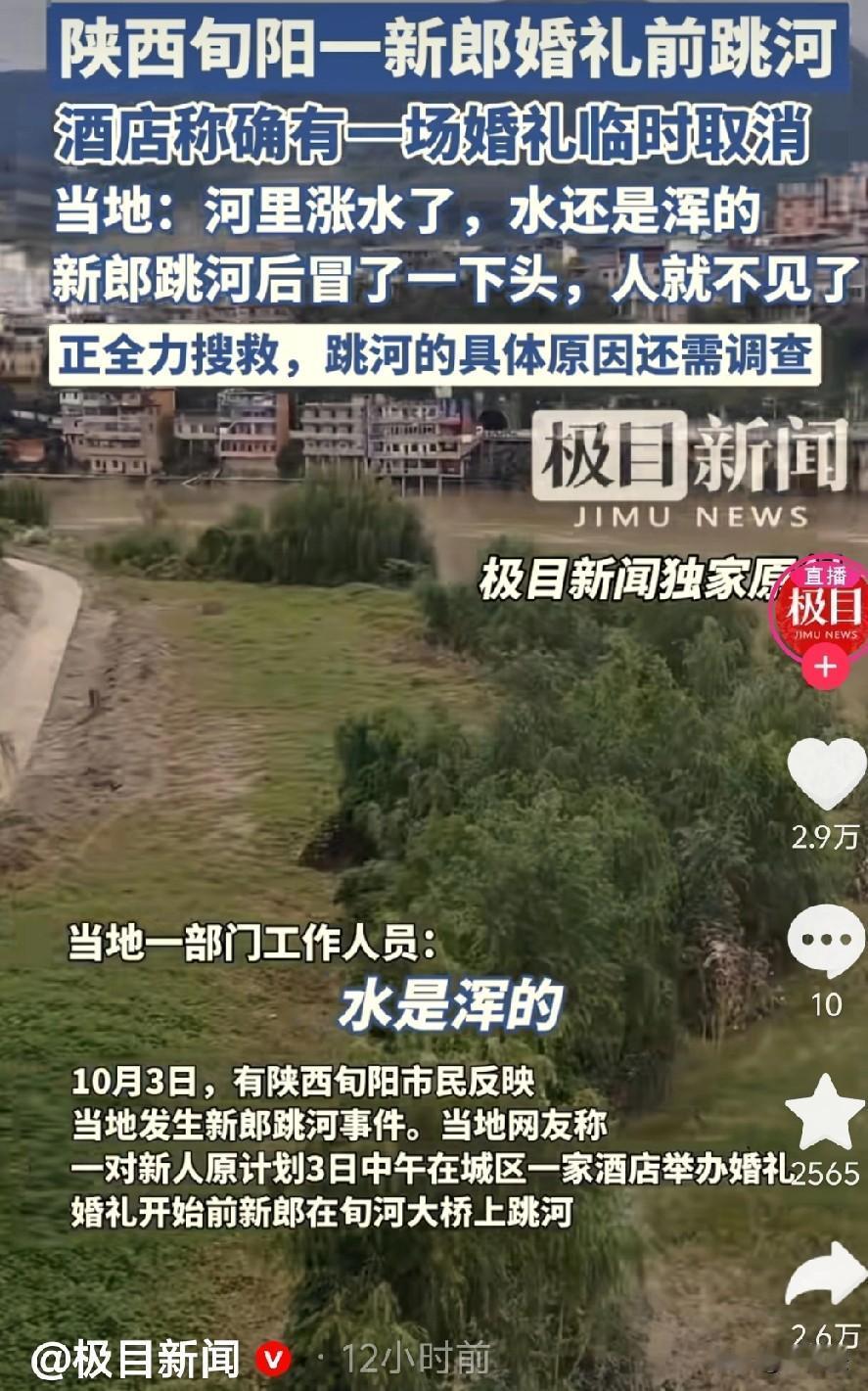This screenshot has height=1391, width=868.
Task: Follow 极目新闻 with the plus button
Action: pos(825,668)
